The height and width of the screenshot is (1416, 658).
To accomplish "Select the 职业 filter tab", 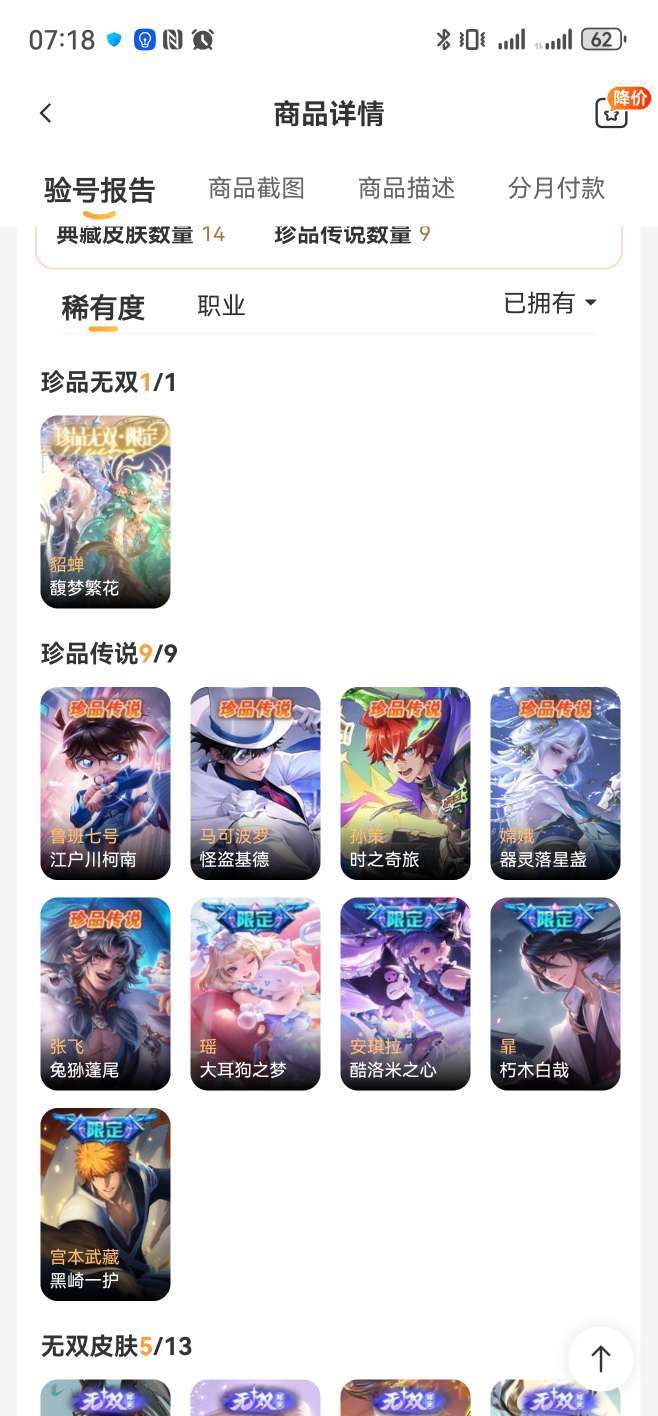I will pos(221,306).
